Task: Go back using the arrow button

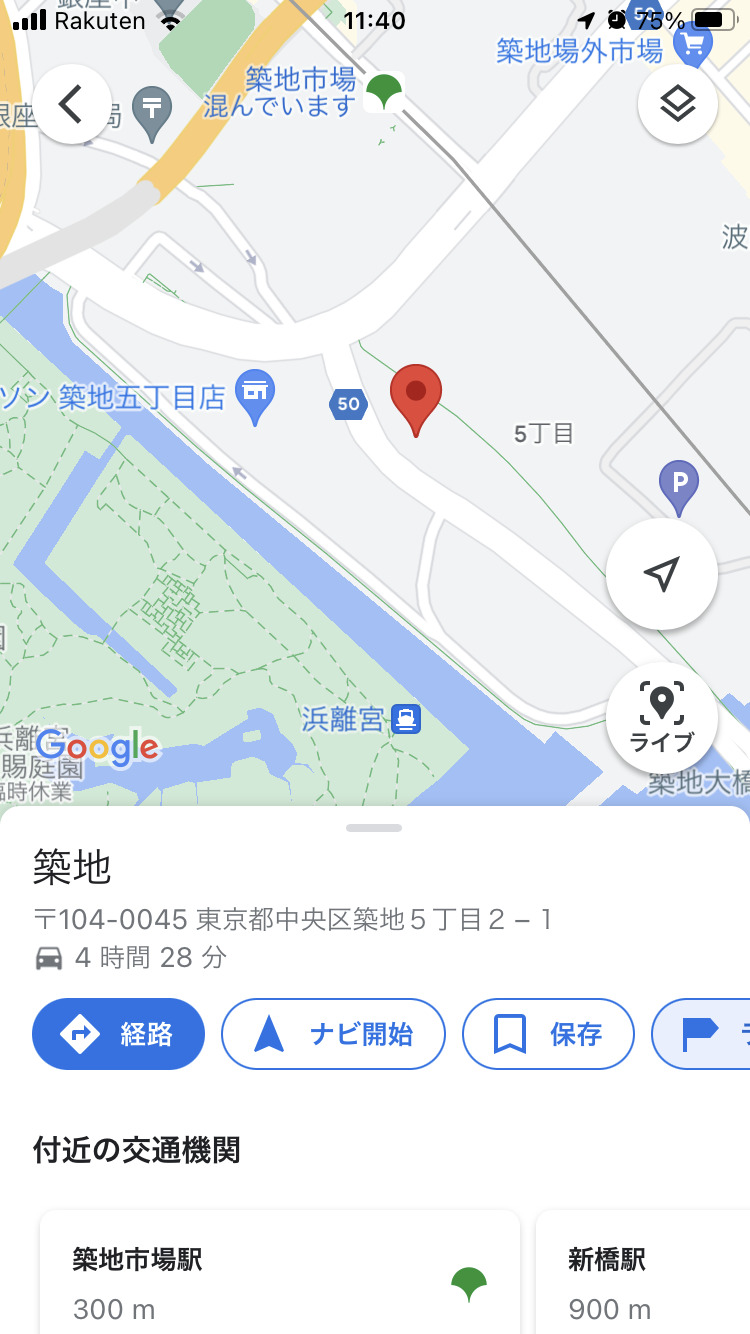Action: 71,104
